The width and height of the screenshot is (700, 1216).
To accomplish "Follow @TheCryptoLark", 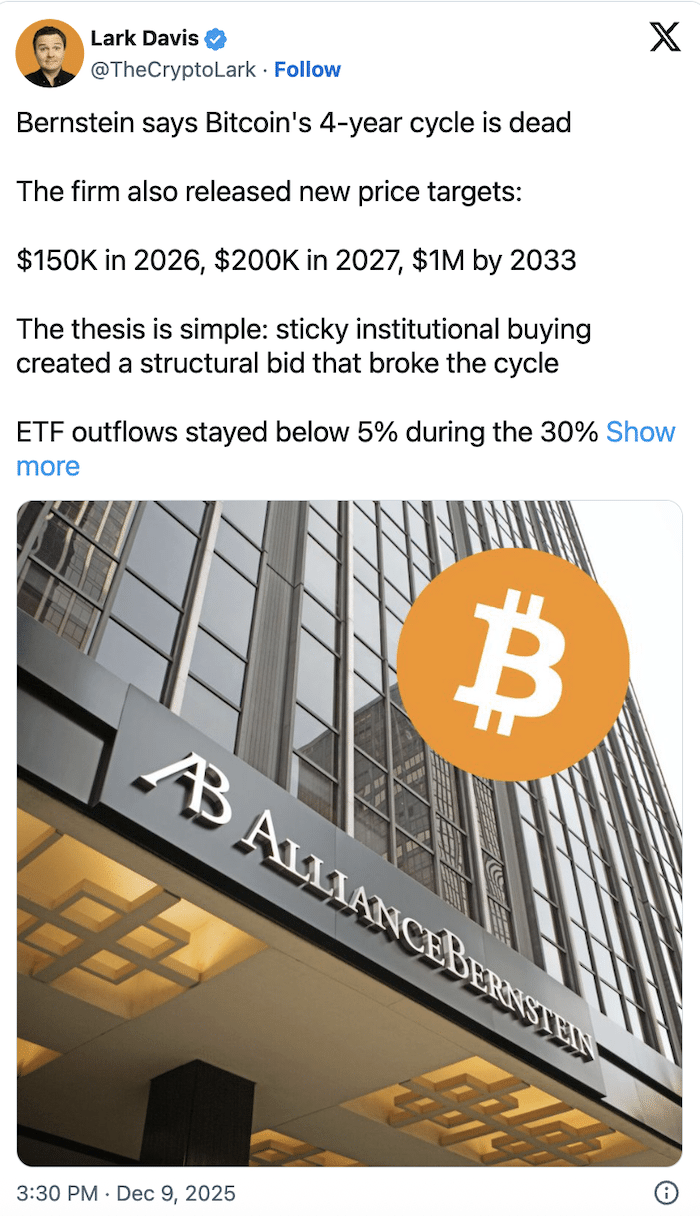I will pos(307,70).
